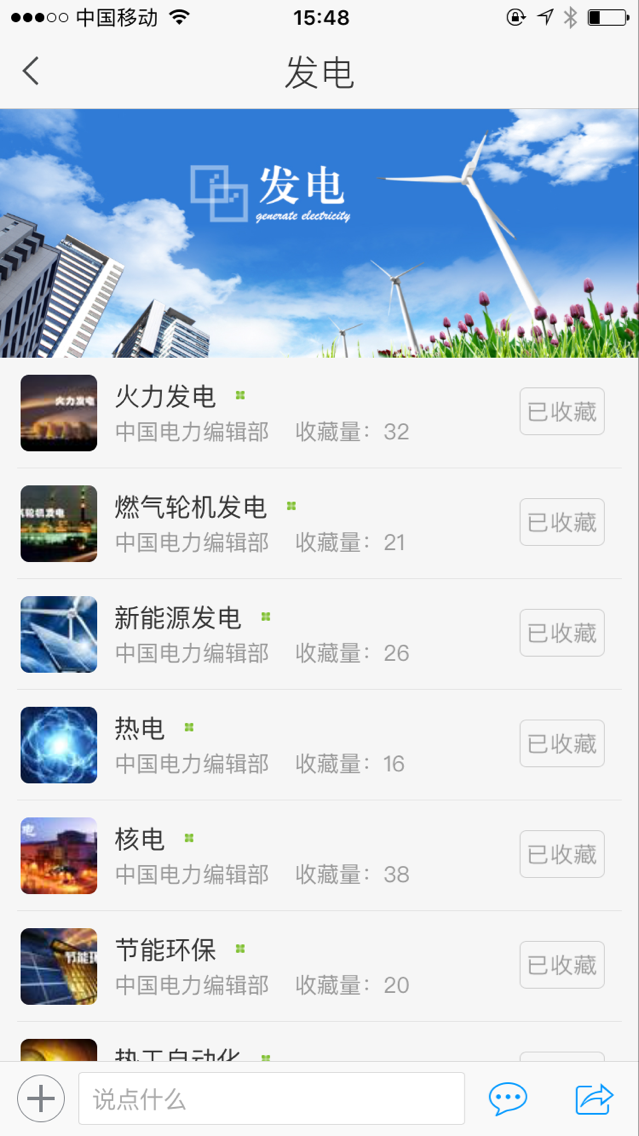This screenshot has width=639, height=1136.
Task: Go back from the 发电 page
Action: tap(31, 72)
